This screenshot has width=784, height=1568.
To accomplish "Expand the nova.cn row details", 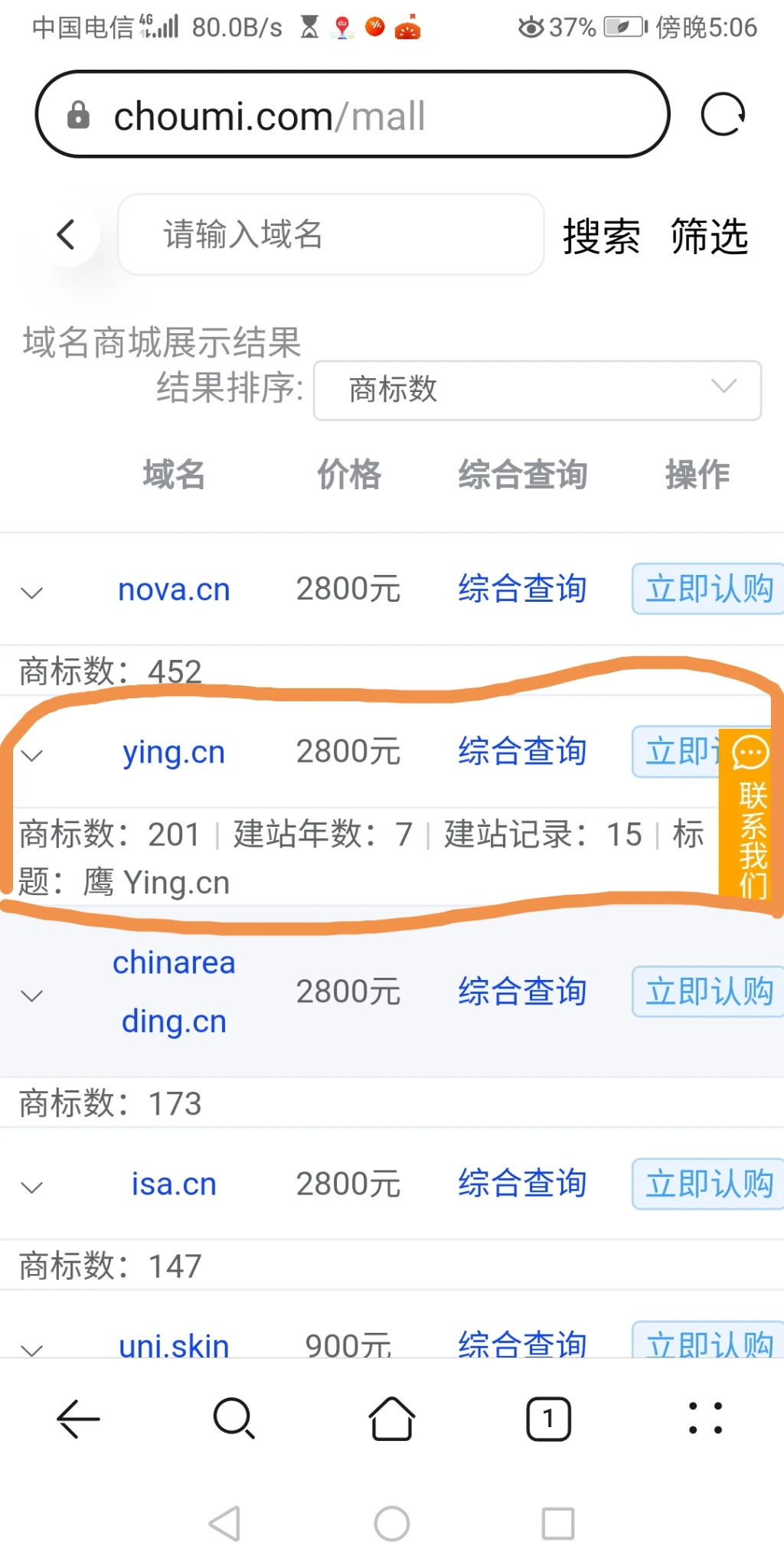I will click(x=32, y=592).
